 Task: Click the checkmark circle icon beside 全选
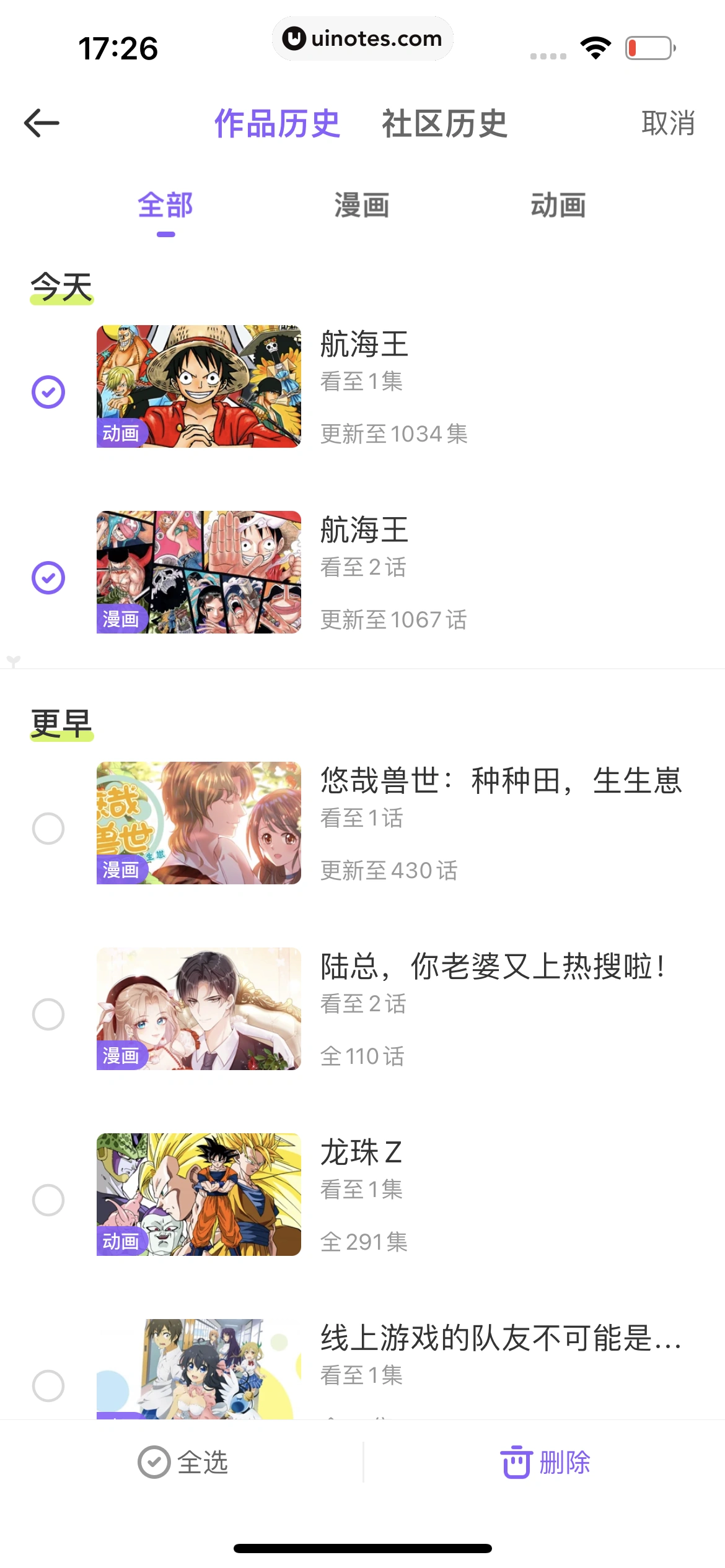point(152,1463)
